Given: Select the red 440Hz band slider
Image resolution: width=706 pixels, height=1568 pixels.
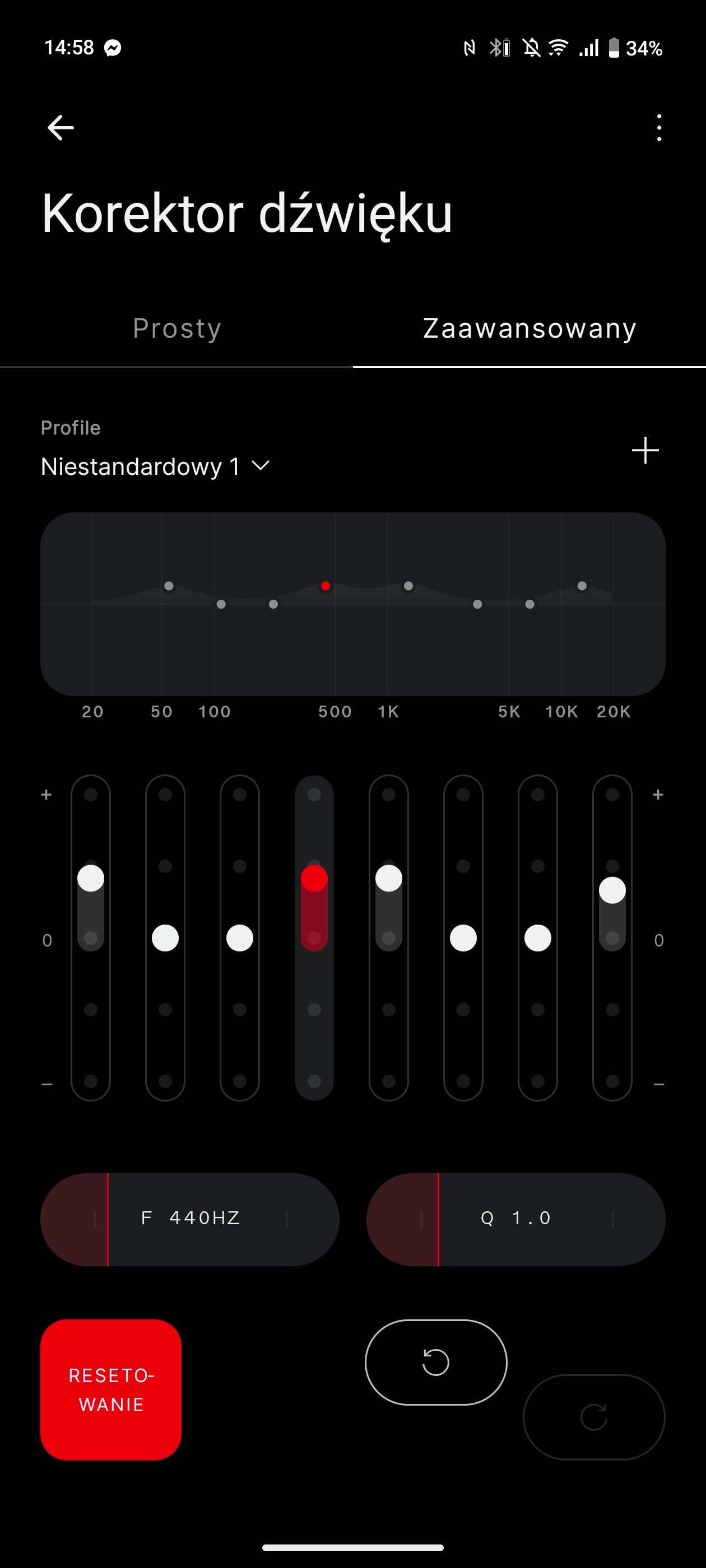Looking at the screenshot, I should (x=314, y=937).
